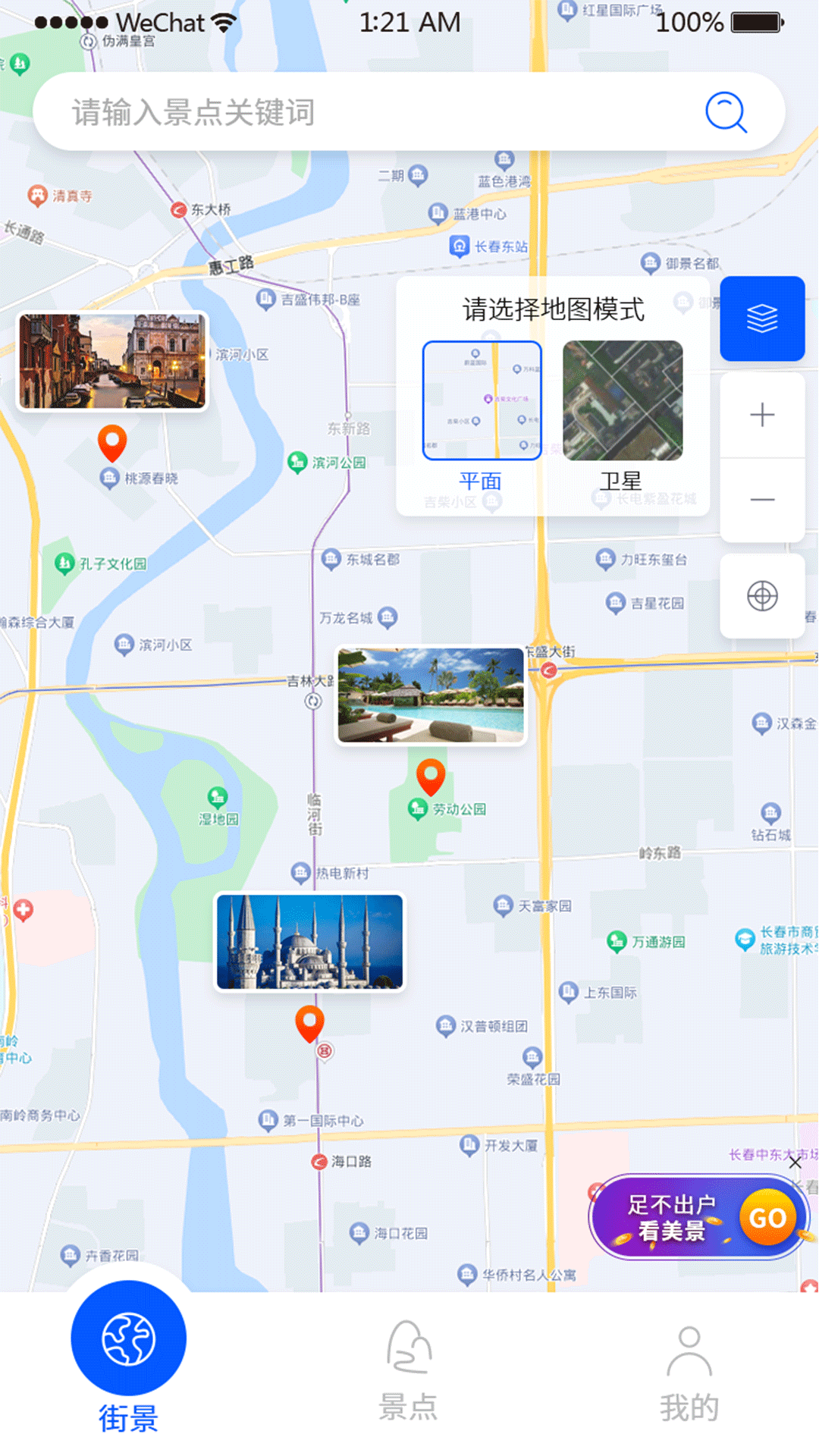Select 平面 map mode
The width and height of the screenshot is (819, 1456).
(482, 480)
